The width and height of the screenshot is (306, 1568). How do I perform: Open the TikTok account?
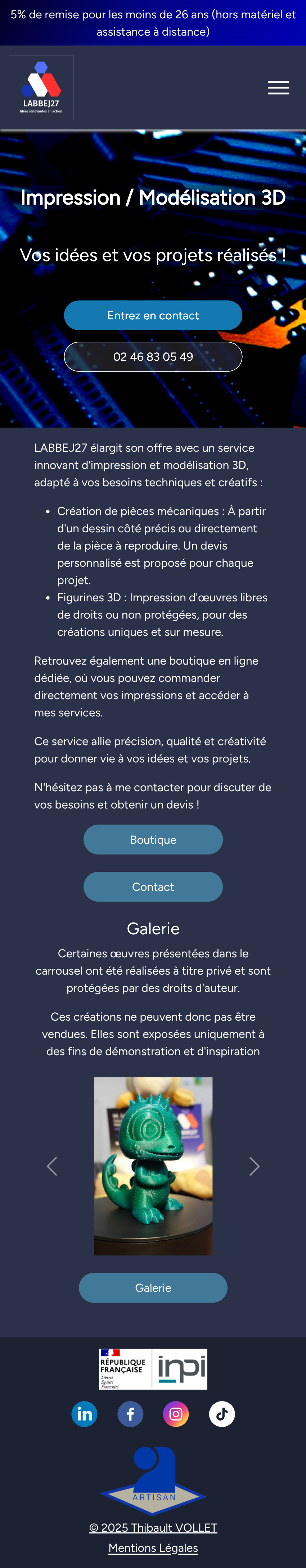(222, 1413)
